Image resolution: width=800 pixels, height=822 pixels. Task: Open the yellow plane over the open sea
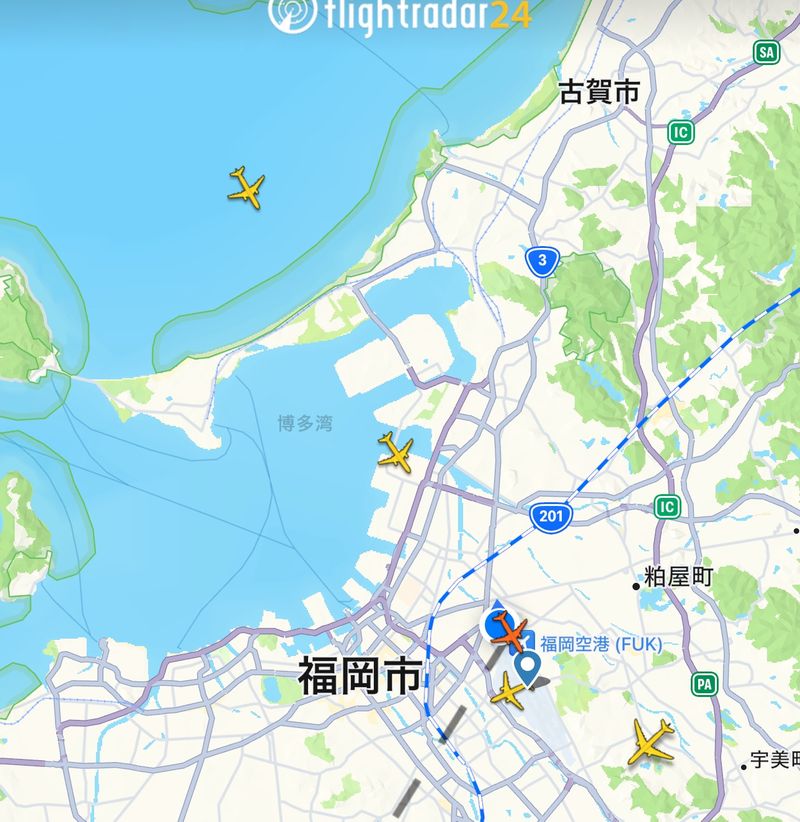pyautogui.click(x=246, y=187)
